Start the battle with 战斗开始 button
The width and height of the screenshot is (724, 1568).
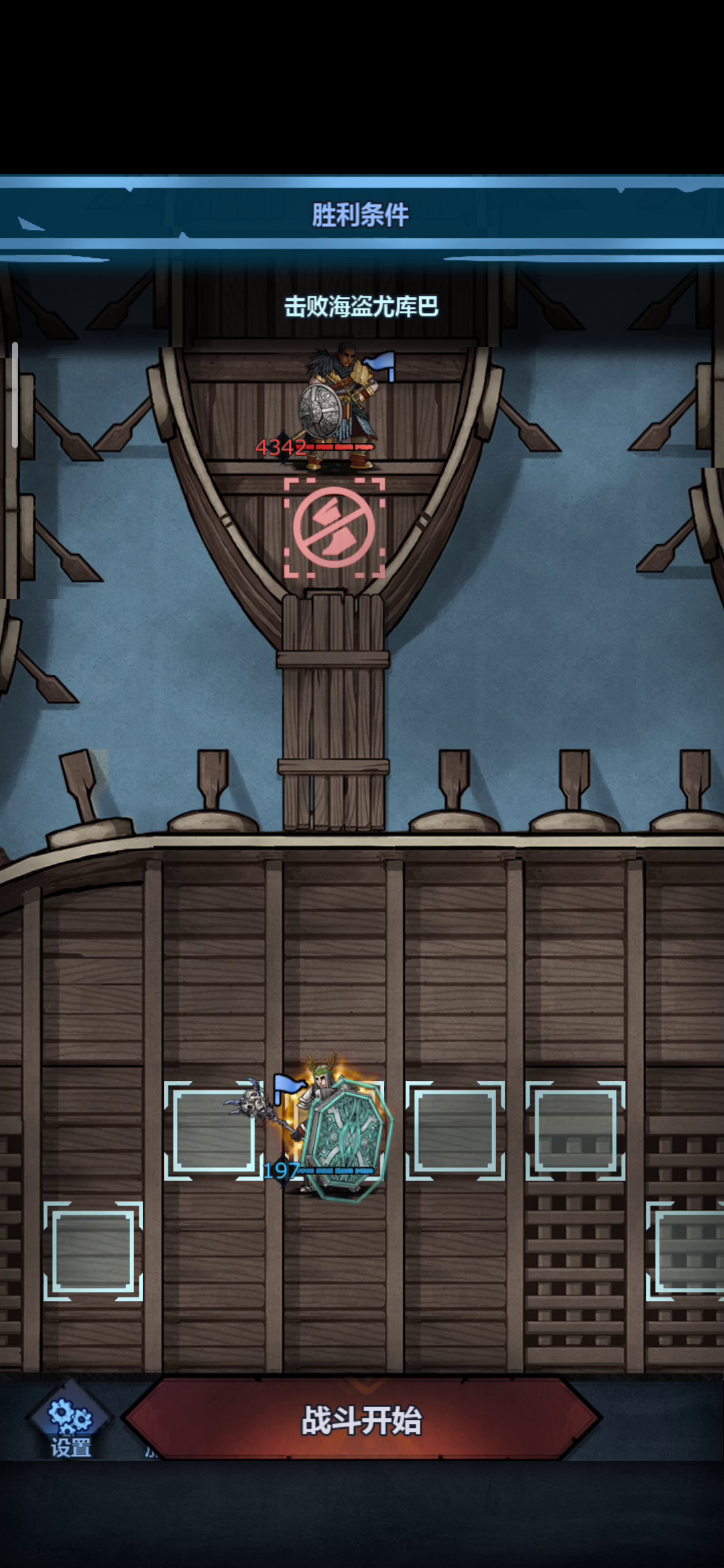361,1419
